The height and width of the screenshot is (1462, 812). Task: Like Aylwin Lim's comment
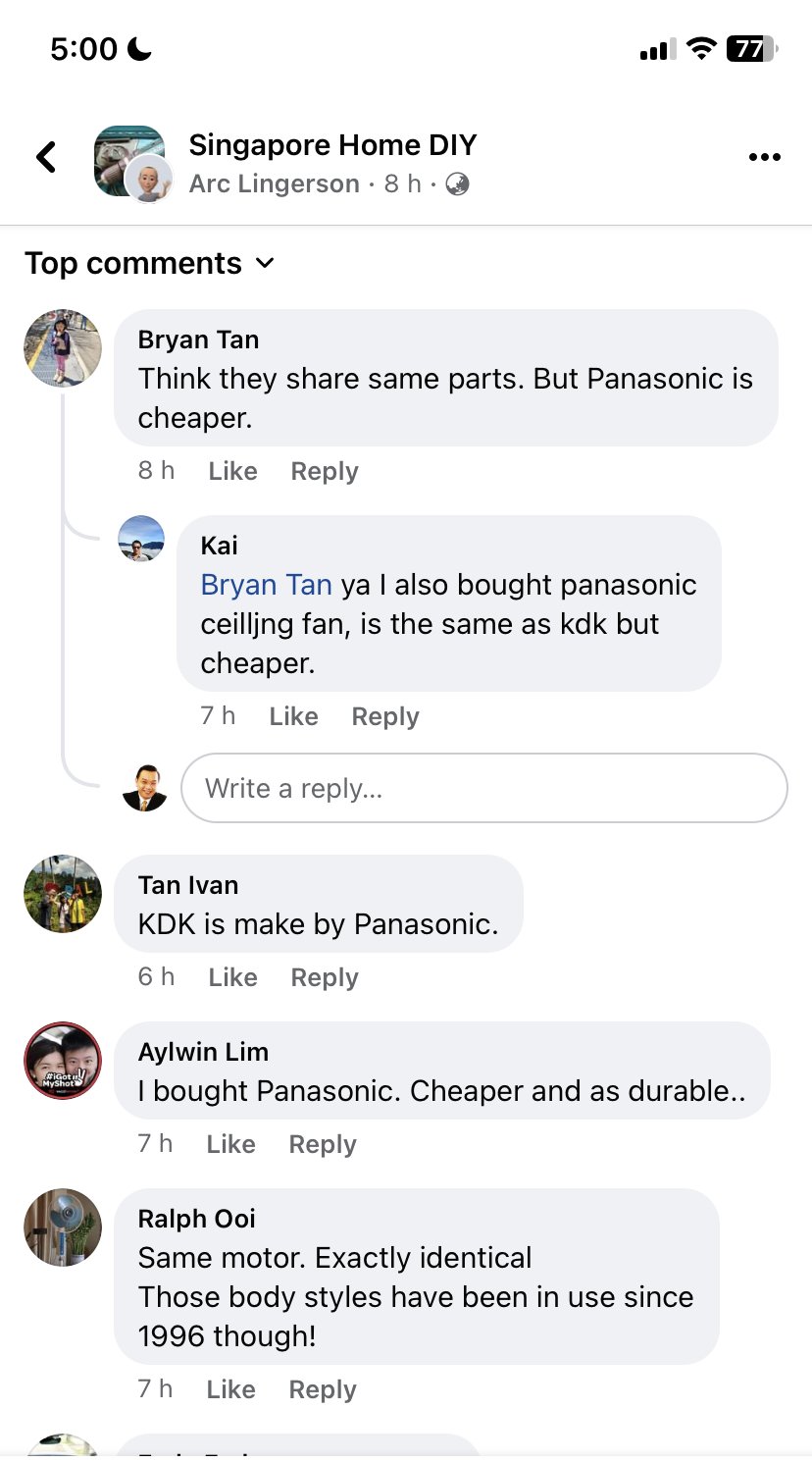[230, 1144]
